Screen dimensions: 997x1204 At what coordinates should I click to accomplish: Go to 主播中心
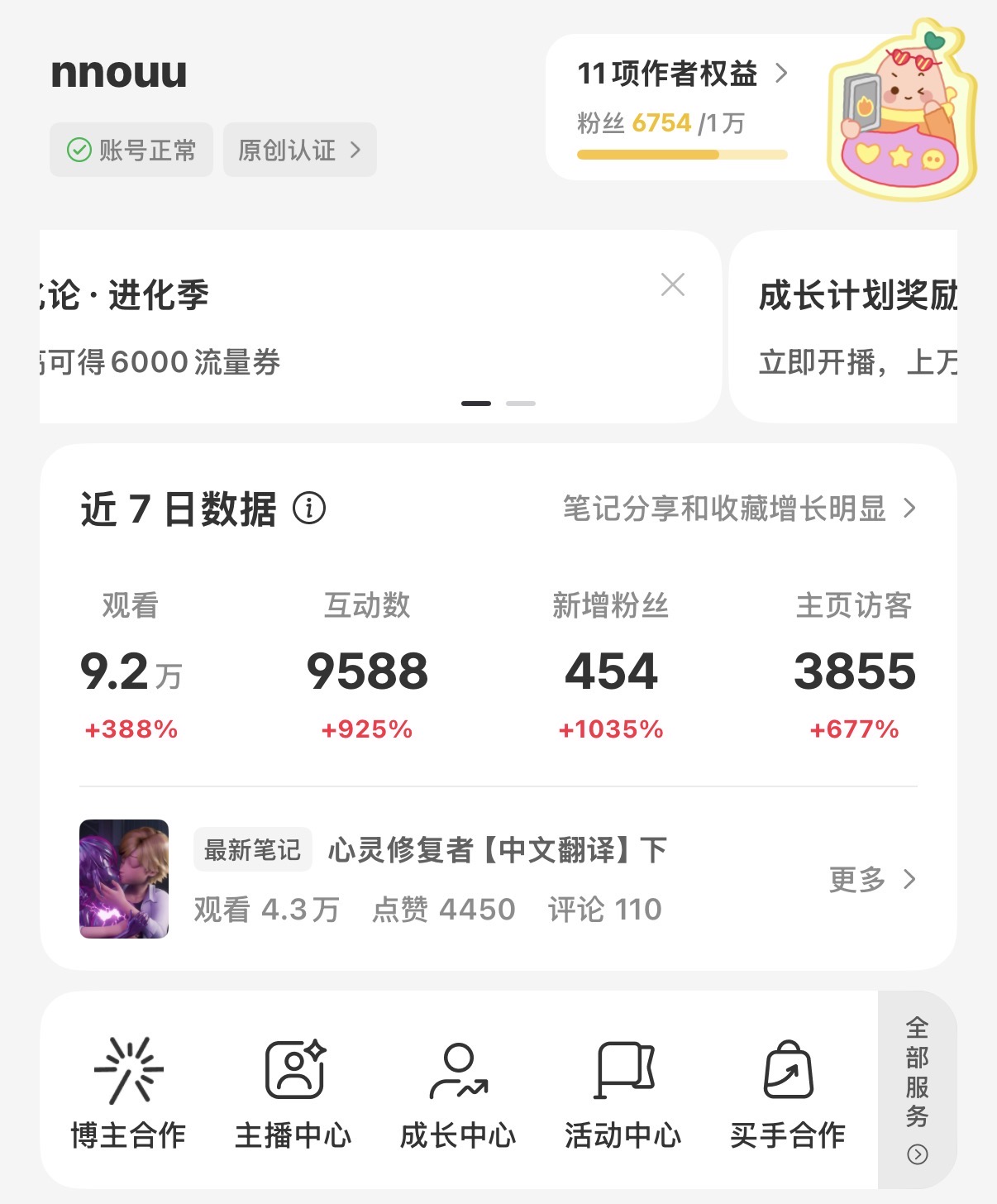tap(293, 1092)
